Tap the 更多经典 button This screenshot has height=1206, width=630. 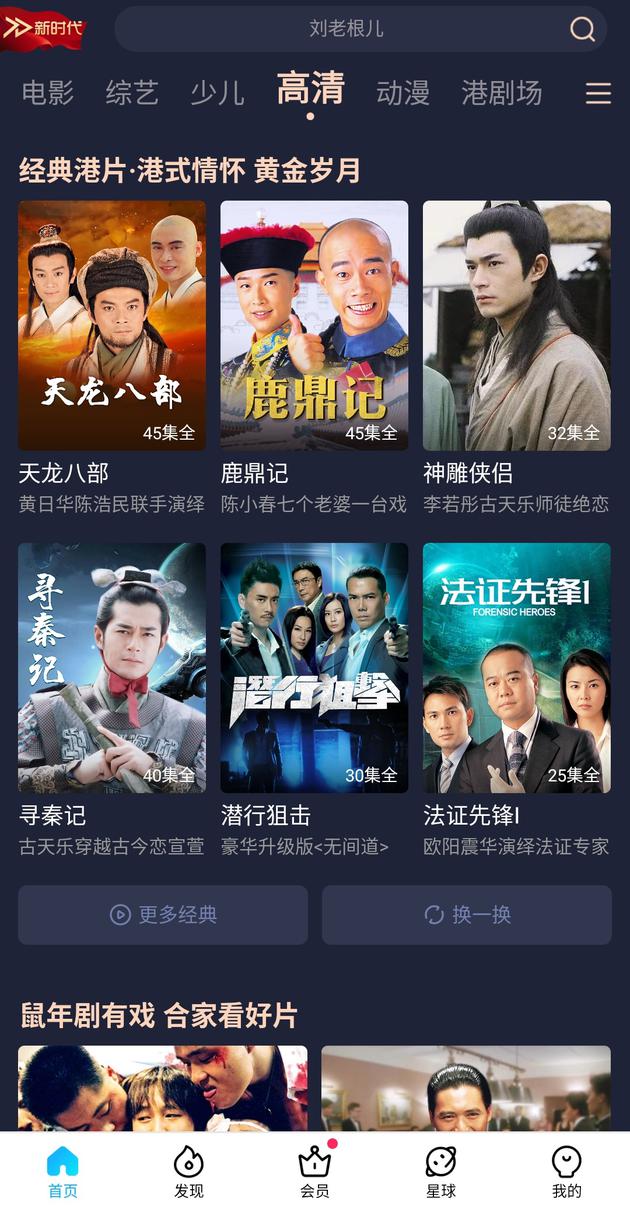tap(163, 914)
